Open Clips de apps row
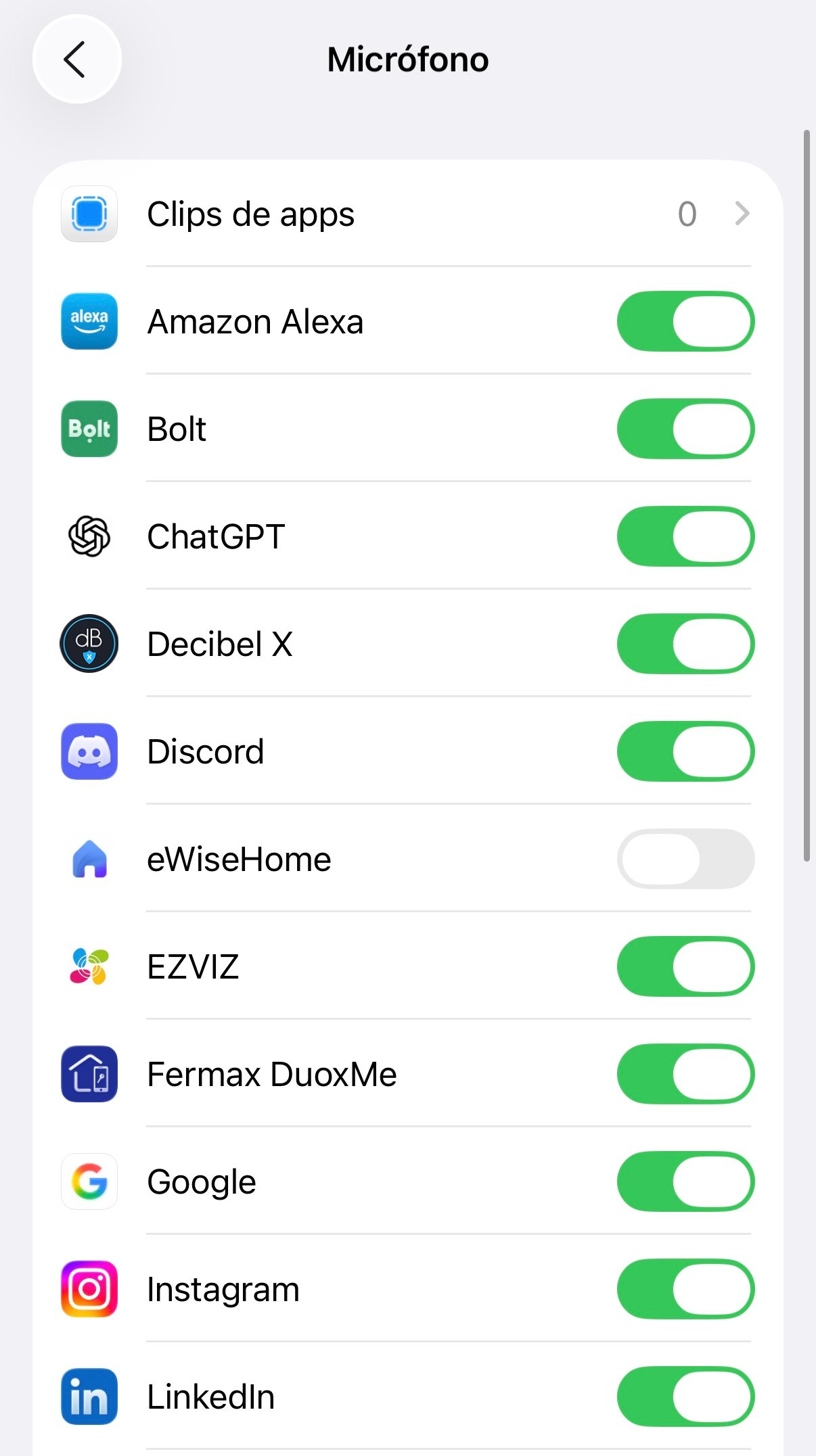Image resolution: width=816 pixels, height=1456 pixels. (x=408, y=214)
